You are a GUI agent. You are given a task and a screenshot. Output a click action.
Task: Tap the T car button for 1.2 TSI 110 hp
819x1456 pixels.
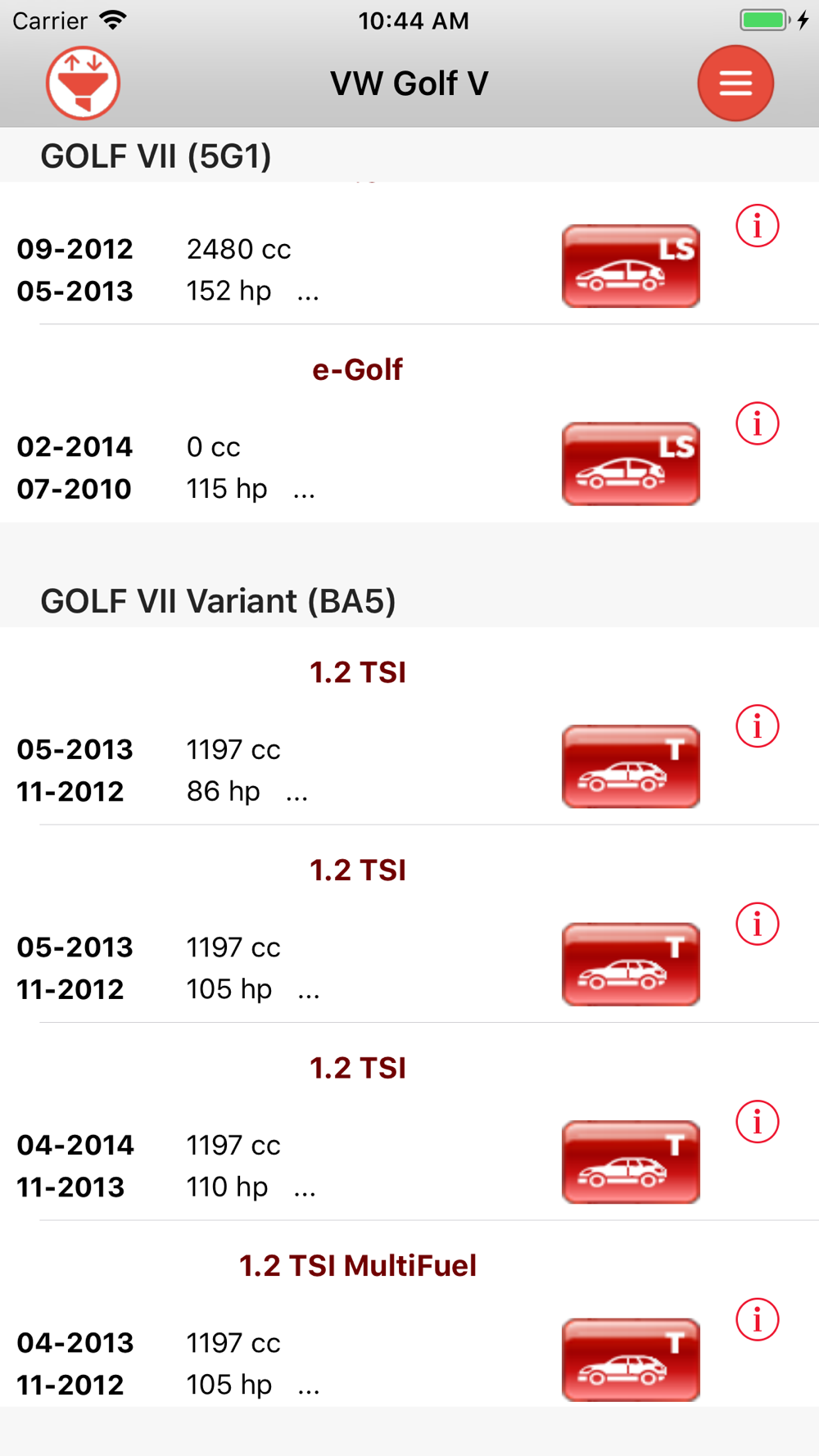tap(631, 1162)
